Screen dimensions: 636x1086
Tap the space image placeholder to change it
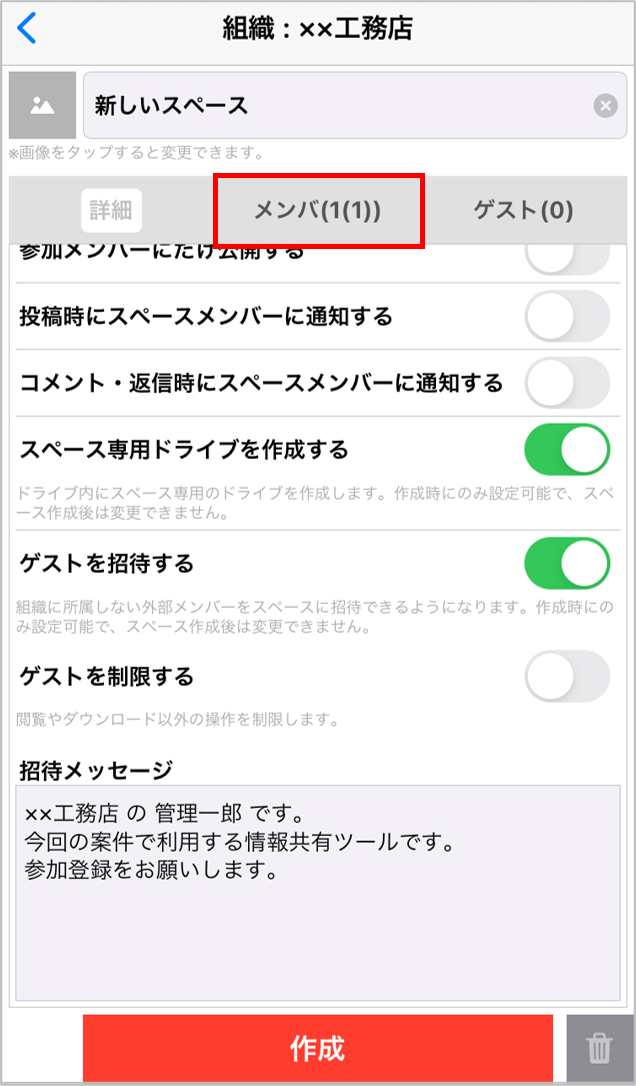coord(42,105)
